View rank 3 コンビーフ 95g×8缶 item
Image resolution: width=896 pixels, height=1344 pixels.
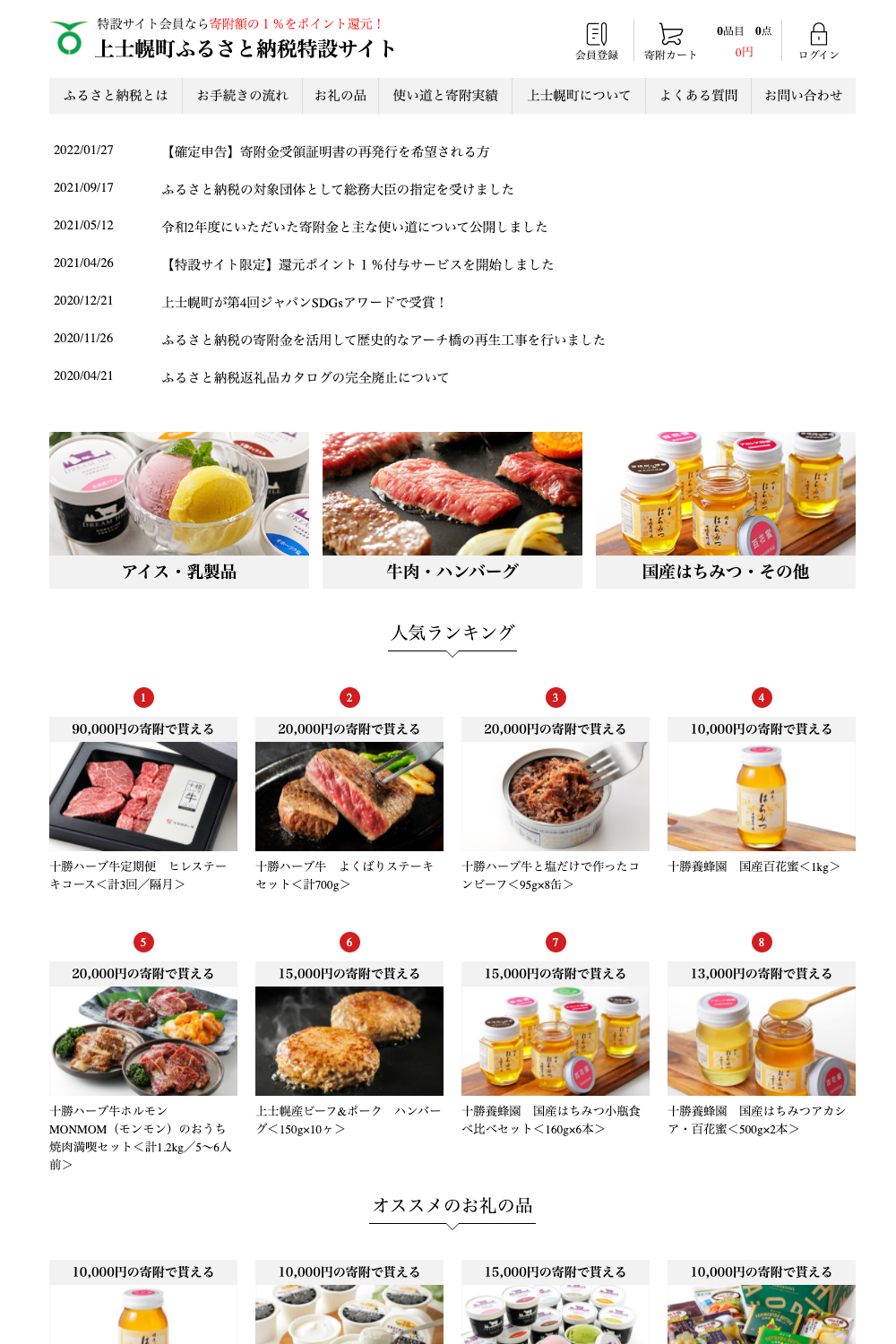[x=556, y=797]
